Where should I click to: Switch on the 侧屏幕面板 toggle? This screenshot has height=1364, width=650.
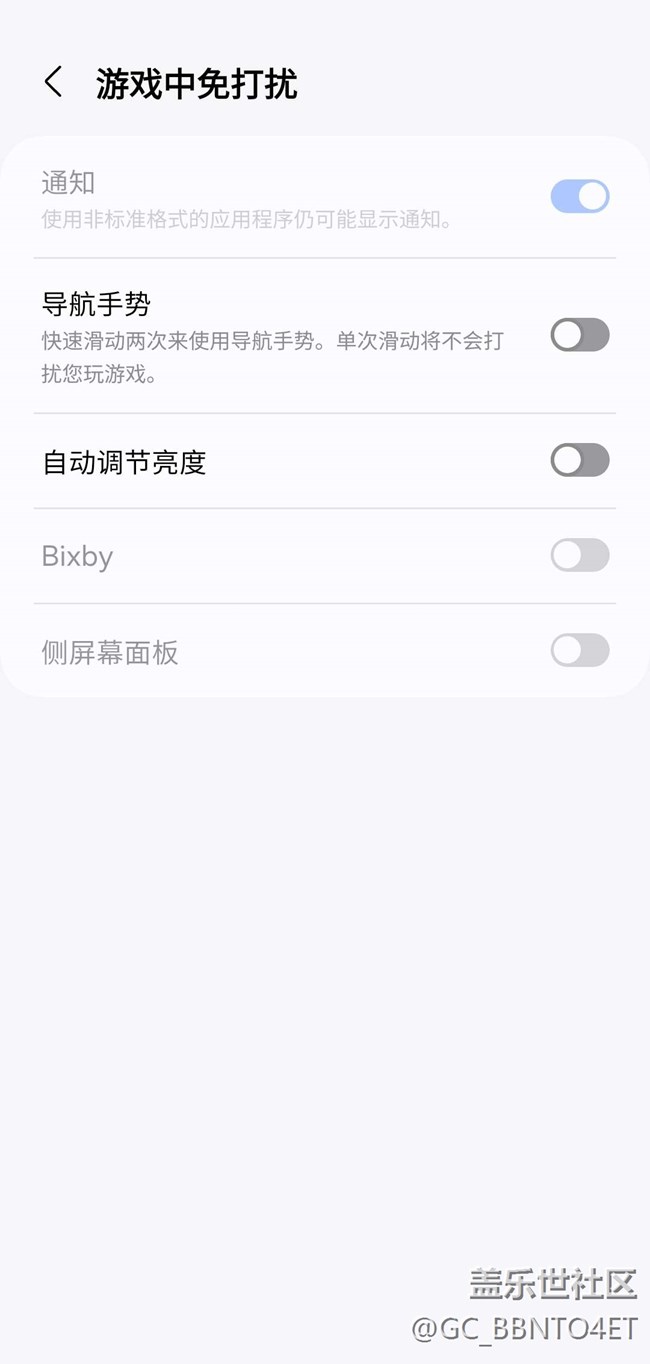(x=579, y=650)
